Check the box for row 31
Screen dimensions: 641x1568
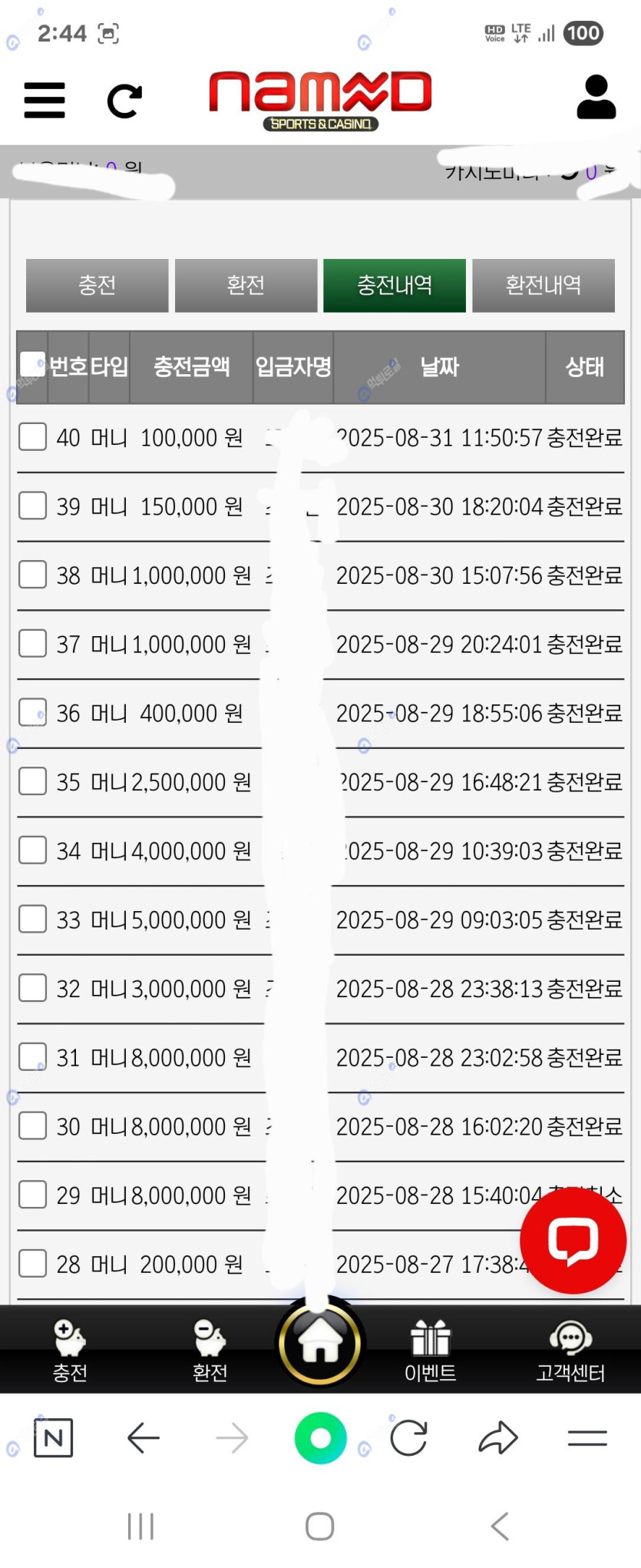pos(32,1057)
